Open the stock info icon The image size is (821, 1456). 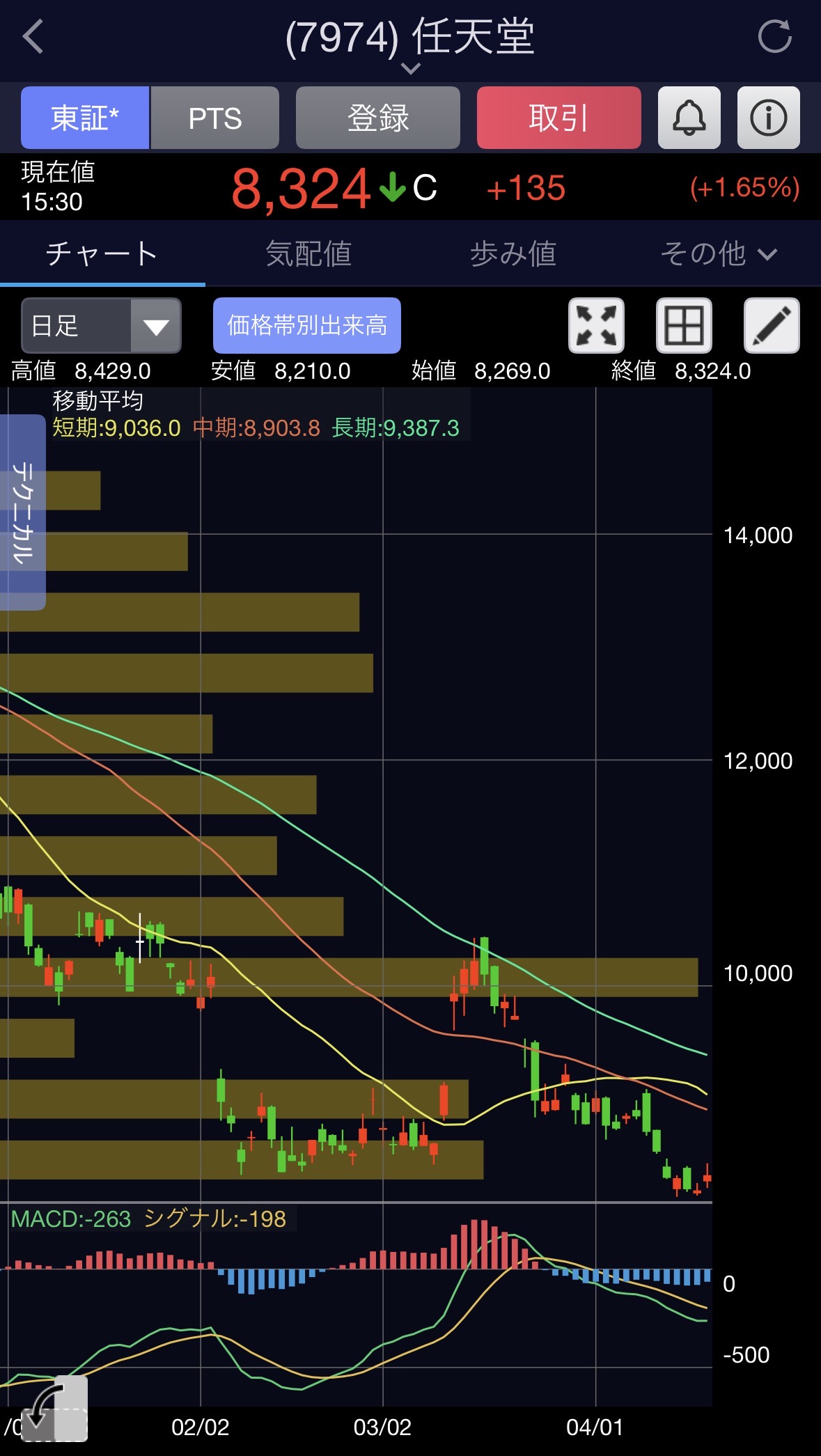(x=768, y=118)
